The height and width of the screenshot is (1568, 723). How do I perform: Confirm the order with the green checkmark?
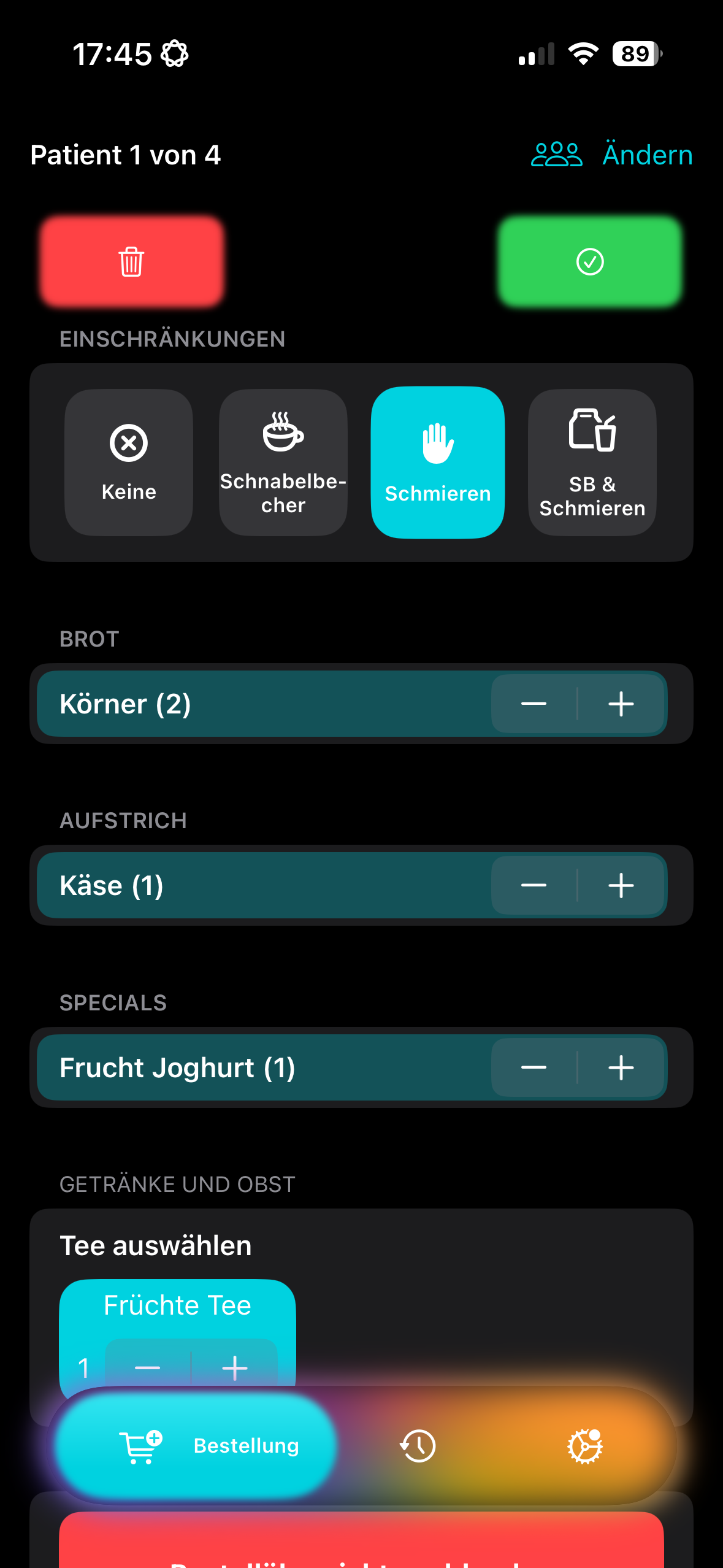(x=590, y=262)
